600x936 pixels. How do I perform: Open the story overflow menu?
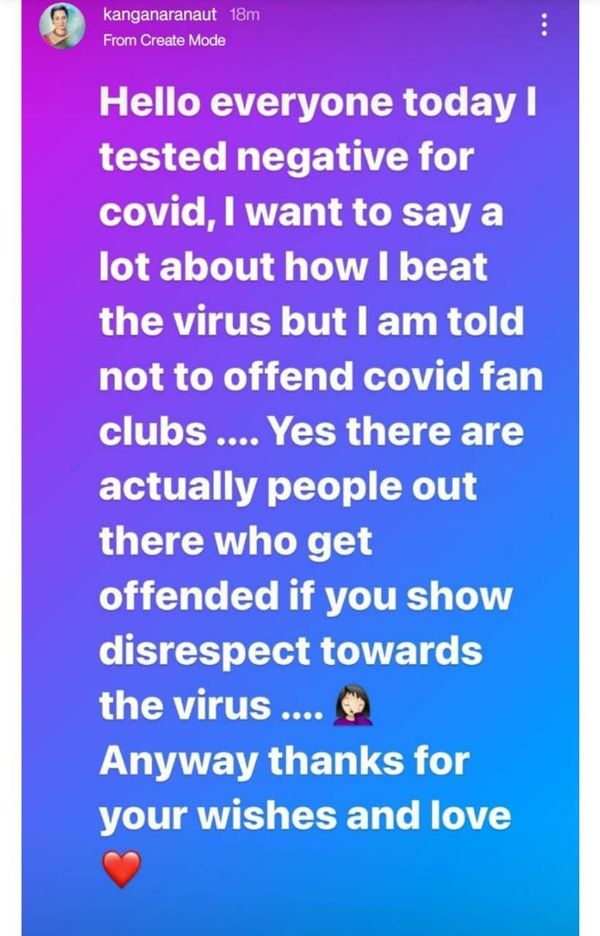coord(544,25)
